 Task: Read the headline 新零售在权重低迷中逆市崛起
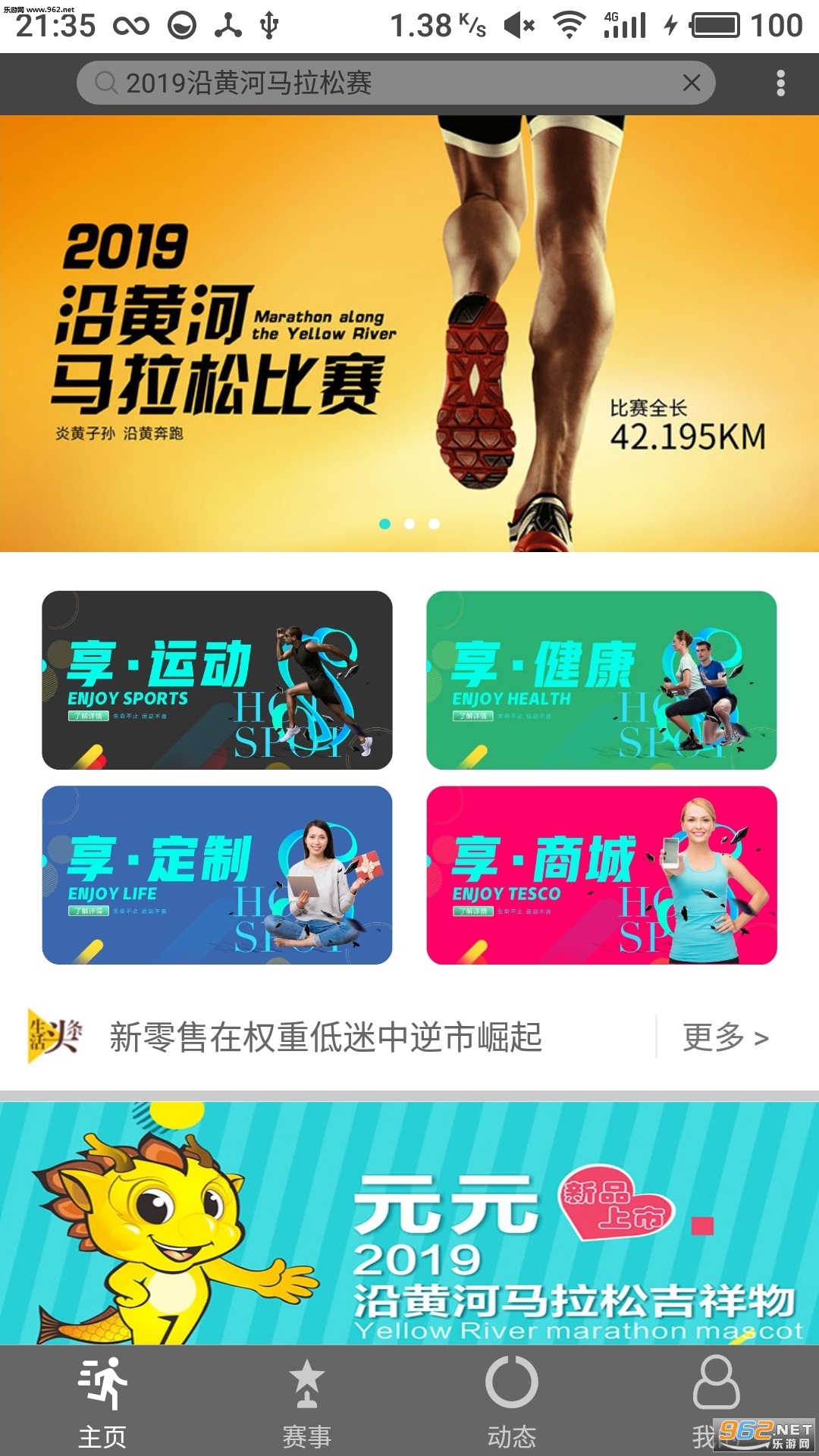[326, 1037]
